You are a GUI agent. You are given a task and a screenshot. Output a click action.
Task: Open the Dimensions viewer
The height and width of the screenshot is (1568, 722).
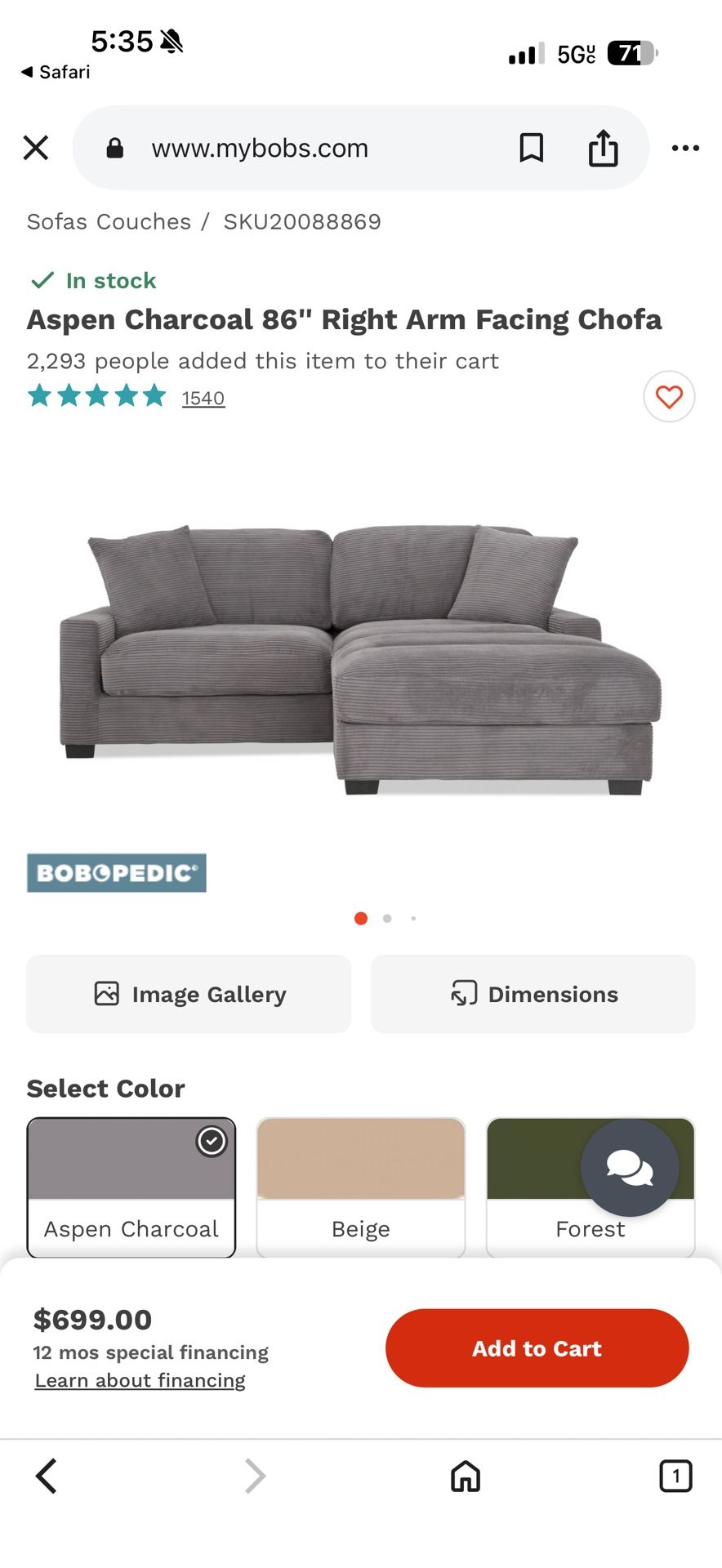533,994
